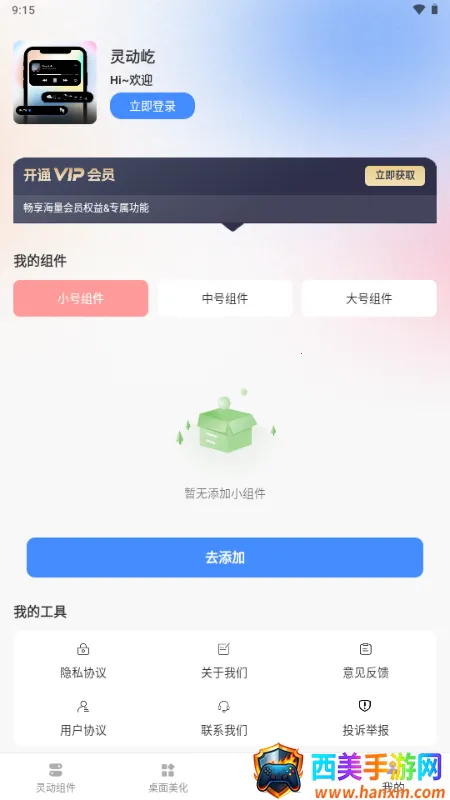The width and height of the screenshot is (450, 800).
Task: Open 意见反馈 feedback
Action: pos(366,661)
